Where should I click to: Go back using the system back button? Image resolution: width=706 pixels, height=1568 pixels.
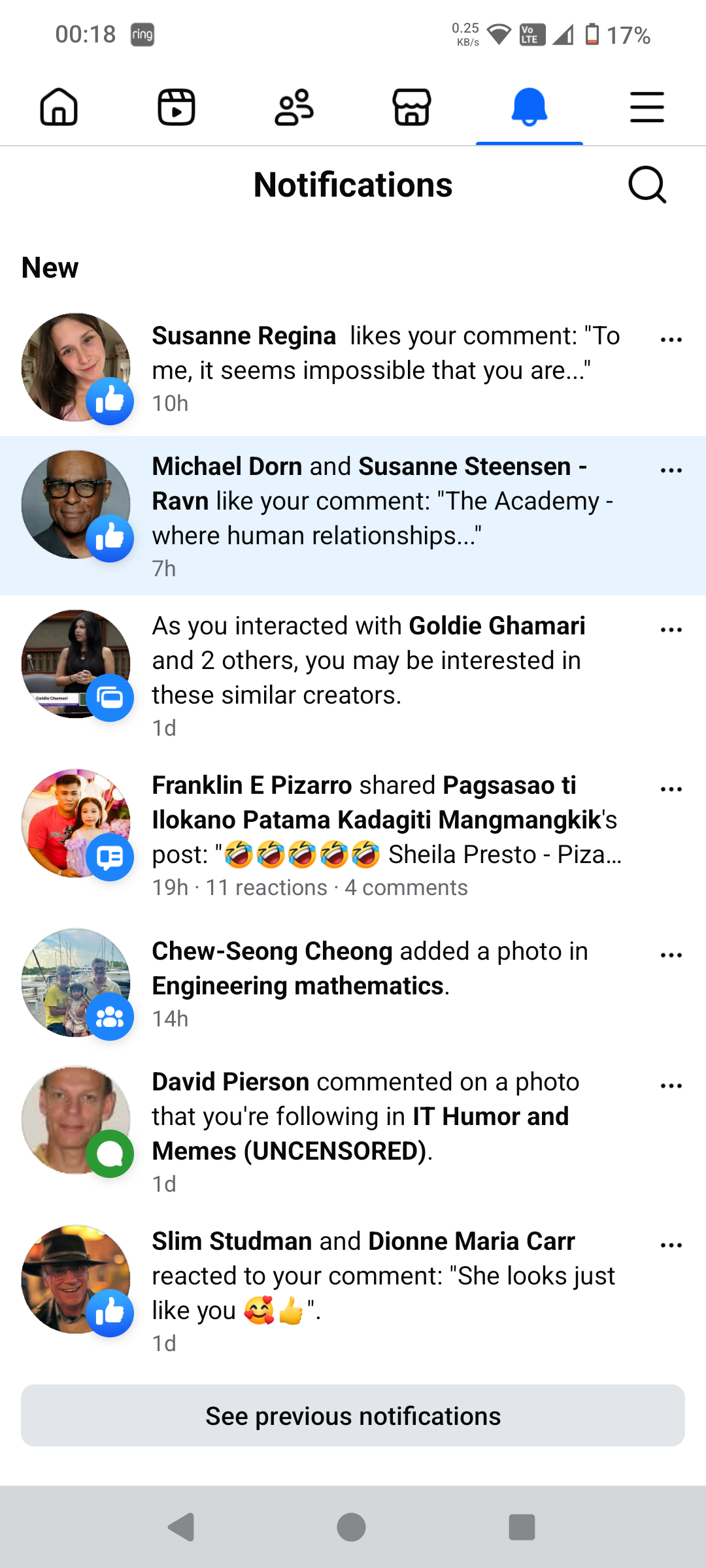[182, 1527]
